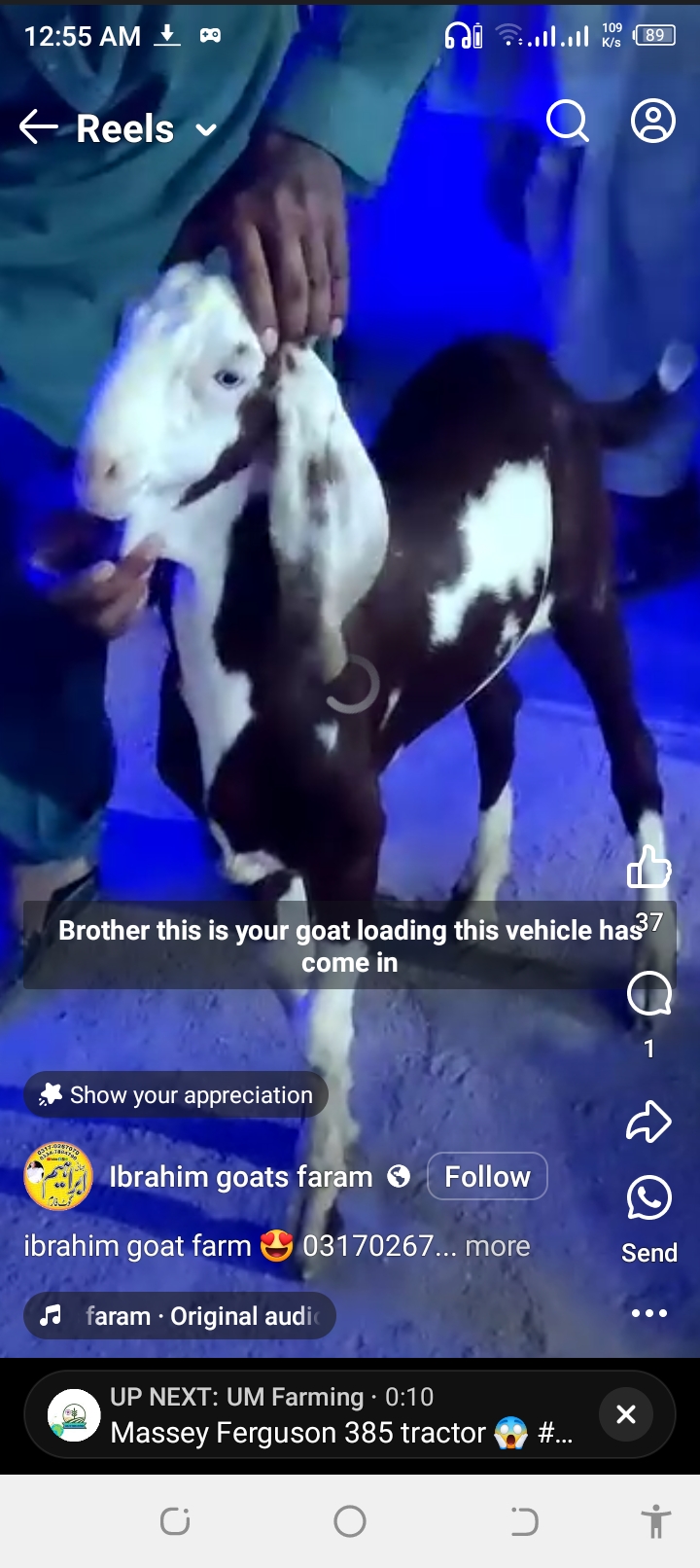Go back from Reels
Viewport: 700px width, 1568px height.
[39, 127]
